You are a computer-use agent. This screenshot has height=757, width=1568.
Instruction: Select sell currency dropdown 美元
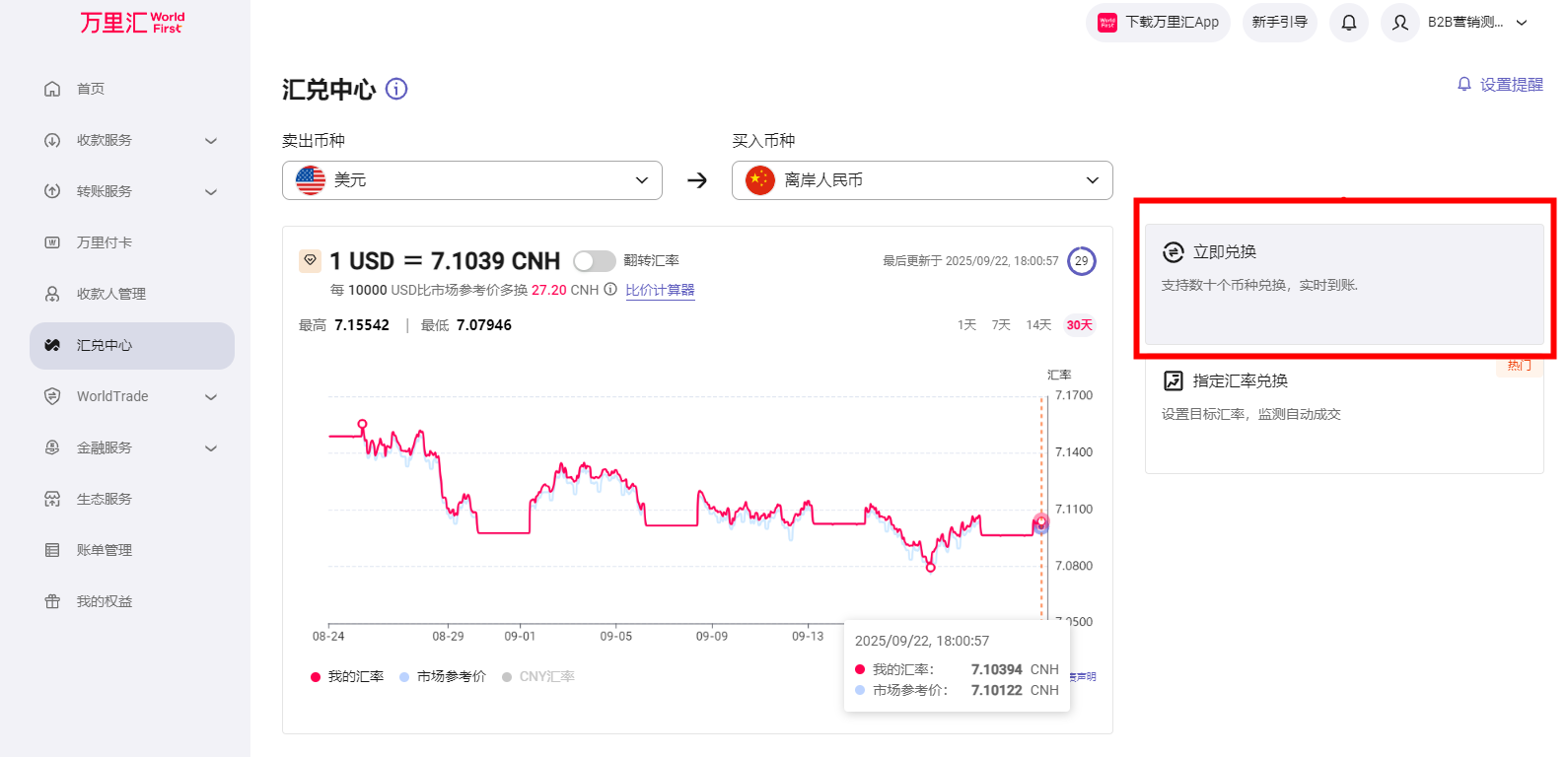471,180
